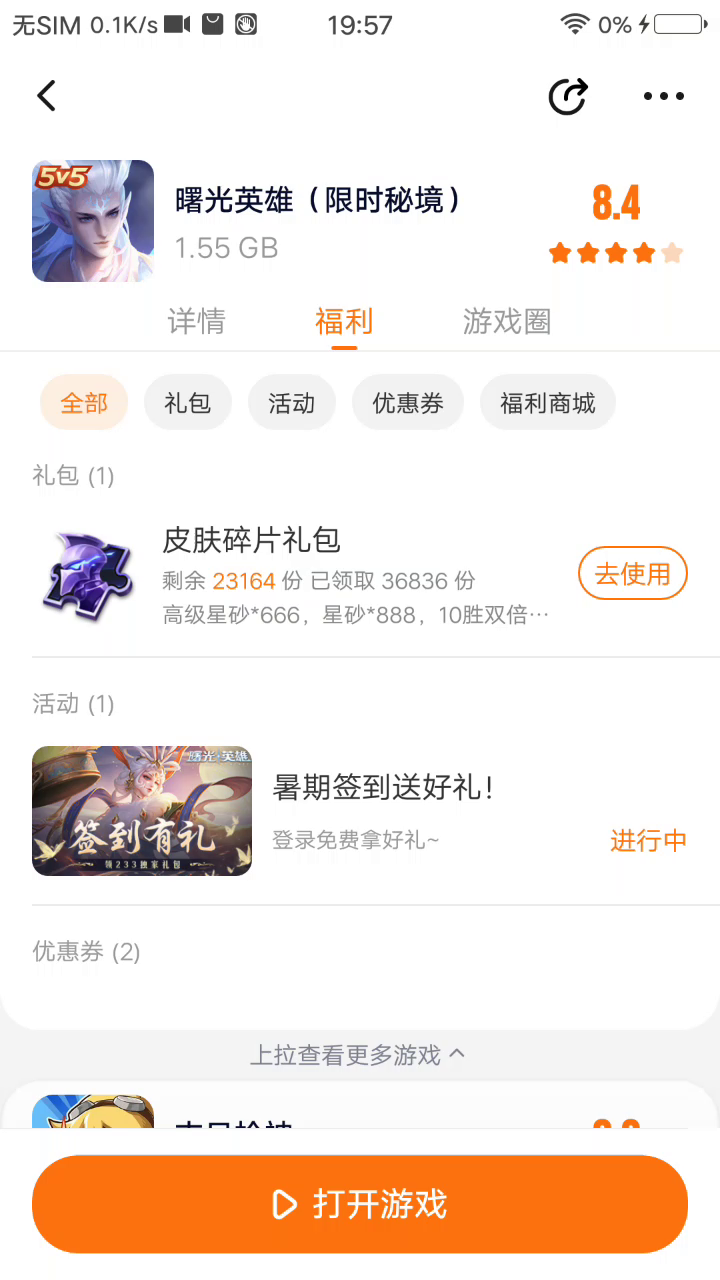The width and height of the screenshot is (720, 1280).
Task: Open the 福利商城 chip
Action: click(547, 403)
